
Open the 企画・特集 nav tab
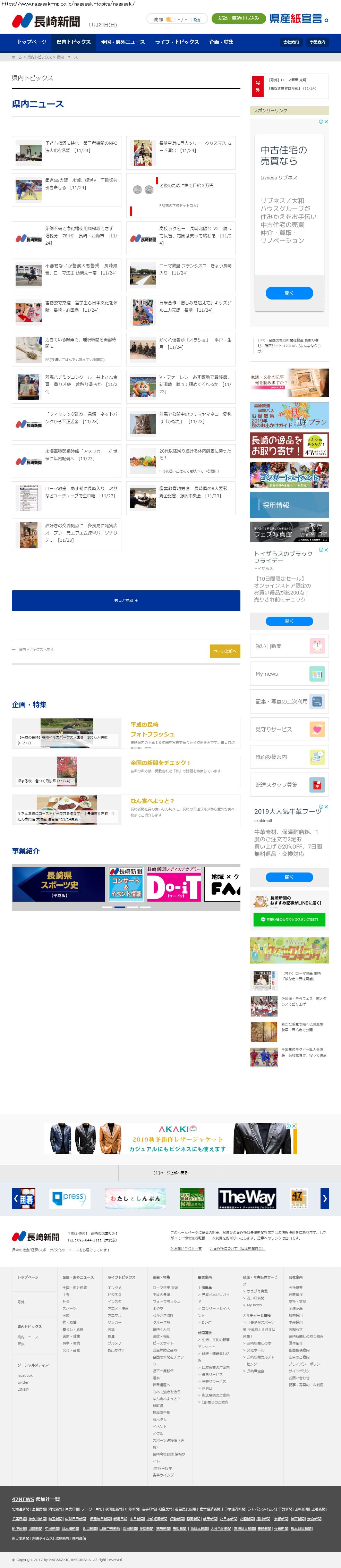221,42
